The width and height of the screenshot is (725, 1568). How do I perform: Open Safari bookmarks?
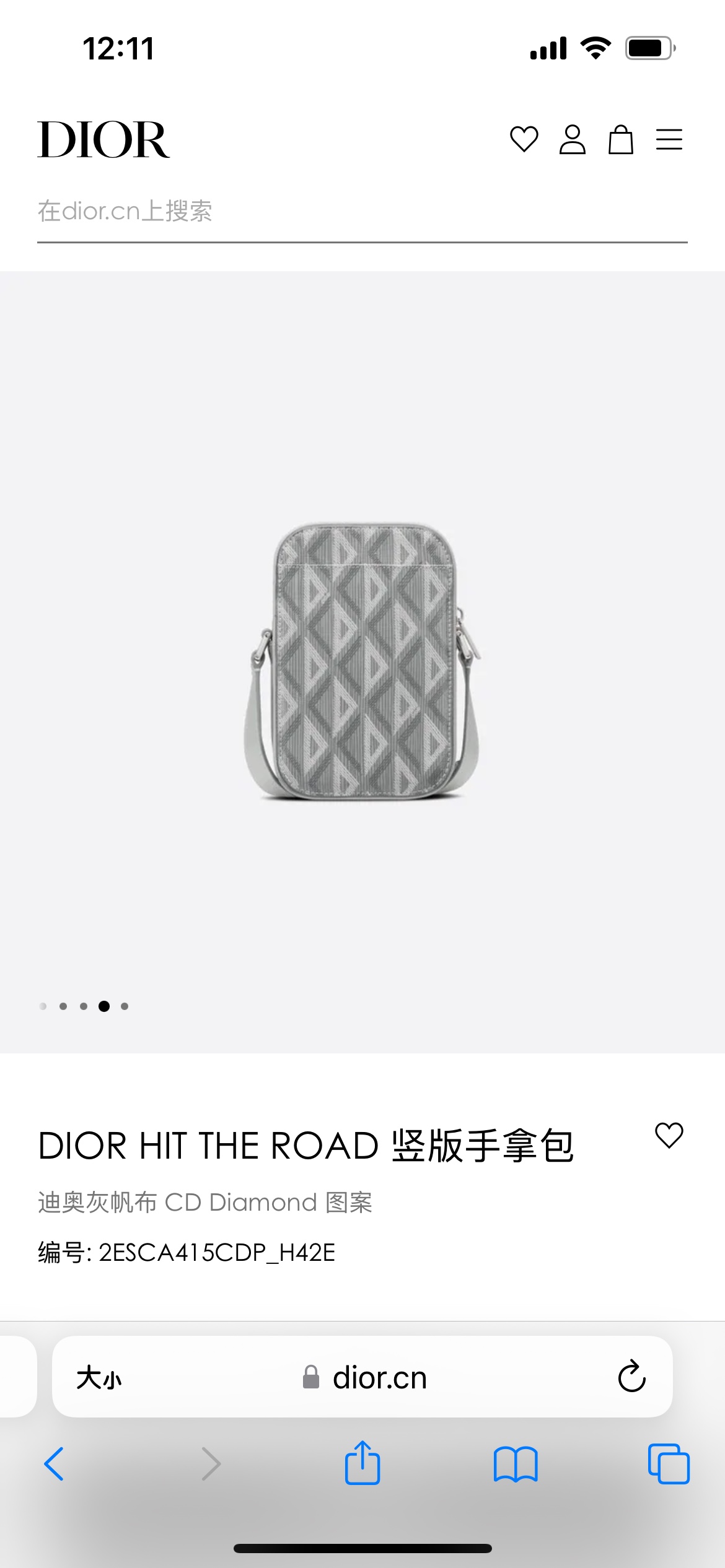(516, 1464)
